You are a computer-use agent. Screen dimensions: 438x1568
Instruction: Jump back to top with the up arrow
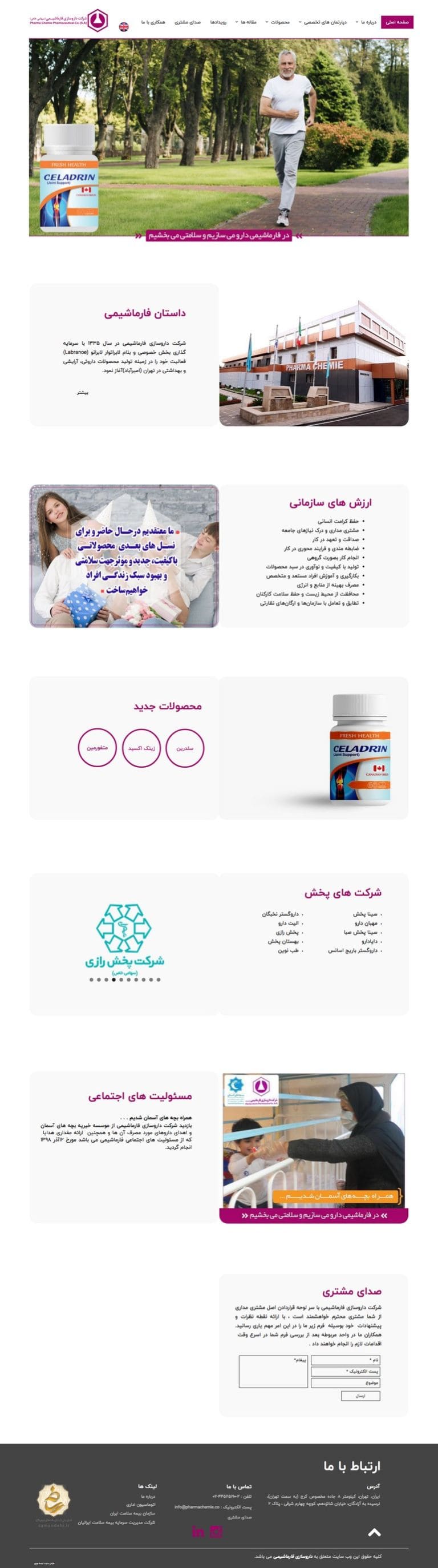tap(374, 1532)
